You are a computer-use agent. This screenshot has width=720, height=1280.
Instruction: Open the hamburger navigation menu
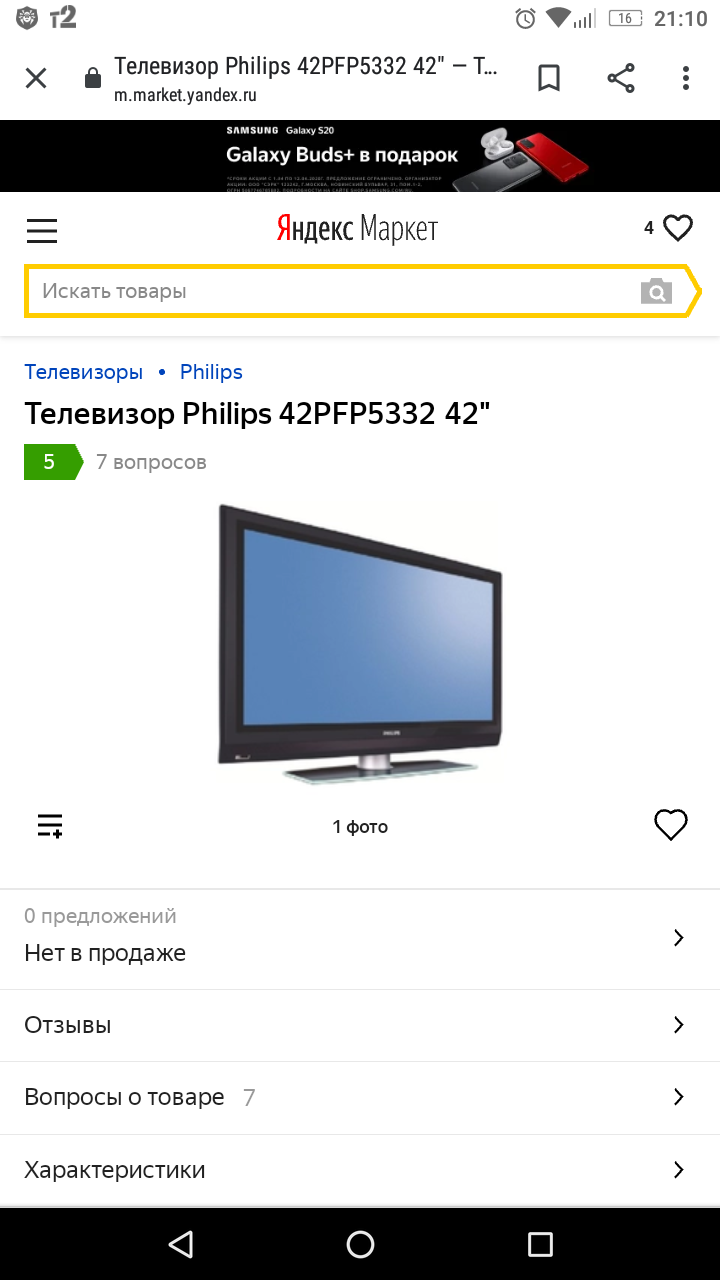coord(42,231)
